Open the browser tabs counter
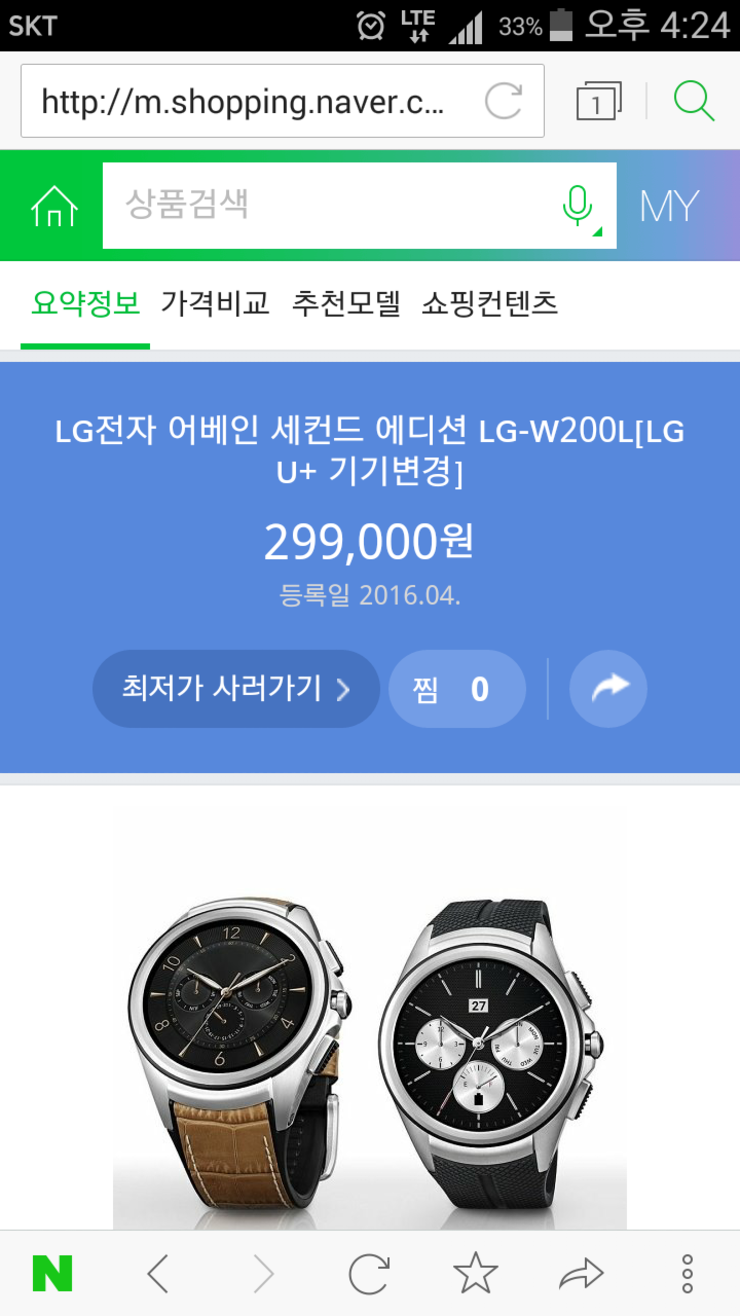Viewport: 740px width, 1316px height. point(598,101)
